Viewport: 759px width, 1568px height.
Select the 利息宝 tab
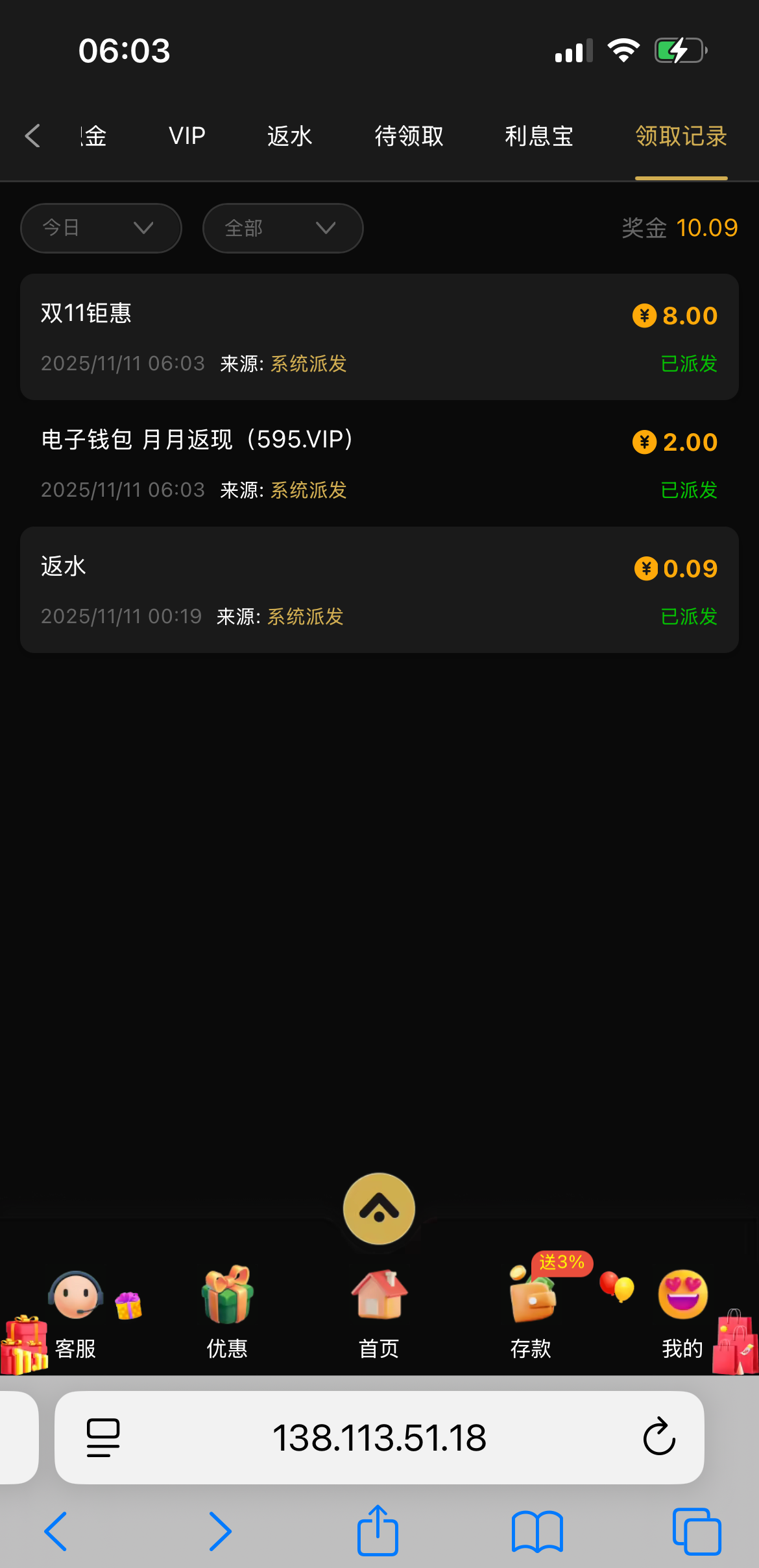point(539,136)
